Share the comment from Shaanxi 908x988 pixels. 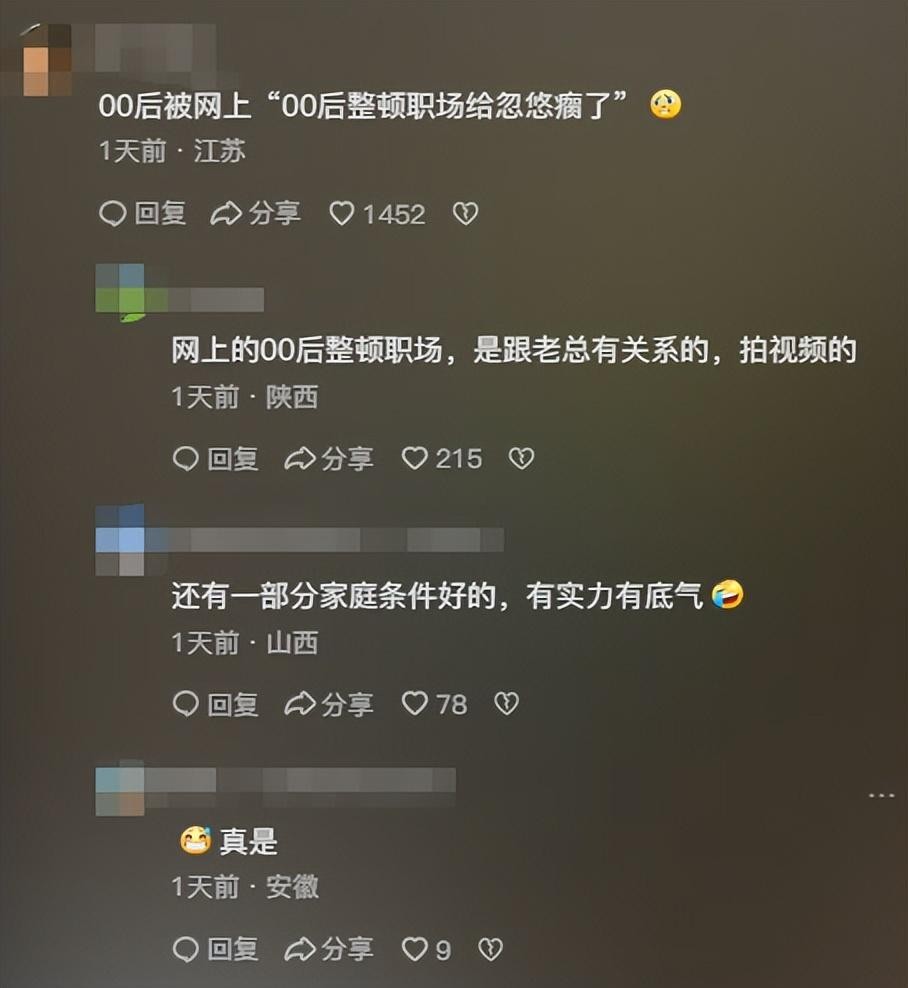[x=329, y=458]
